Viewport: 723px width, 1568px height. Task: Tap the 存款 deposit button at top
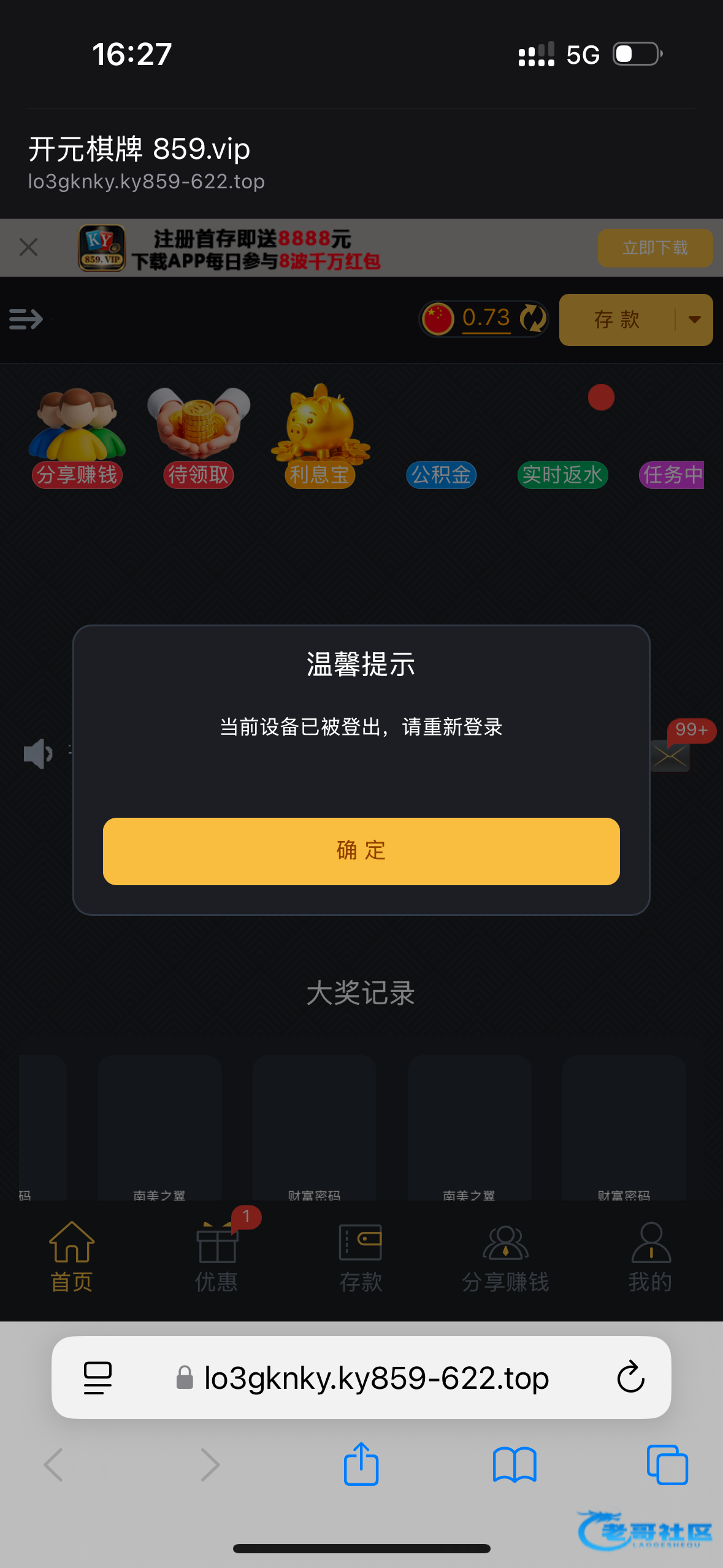[x=617, y=320]
